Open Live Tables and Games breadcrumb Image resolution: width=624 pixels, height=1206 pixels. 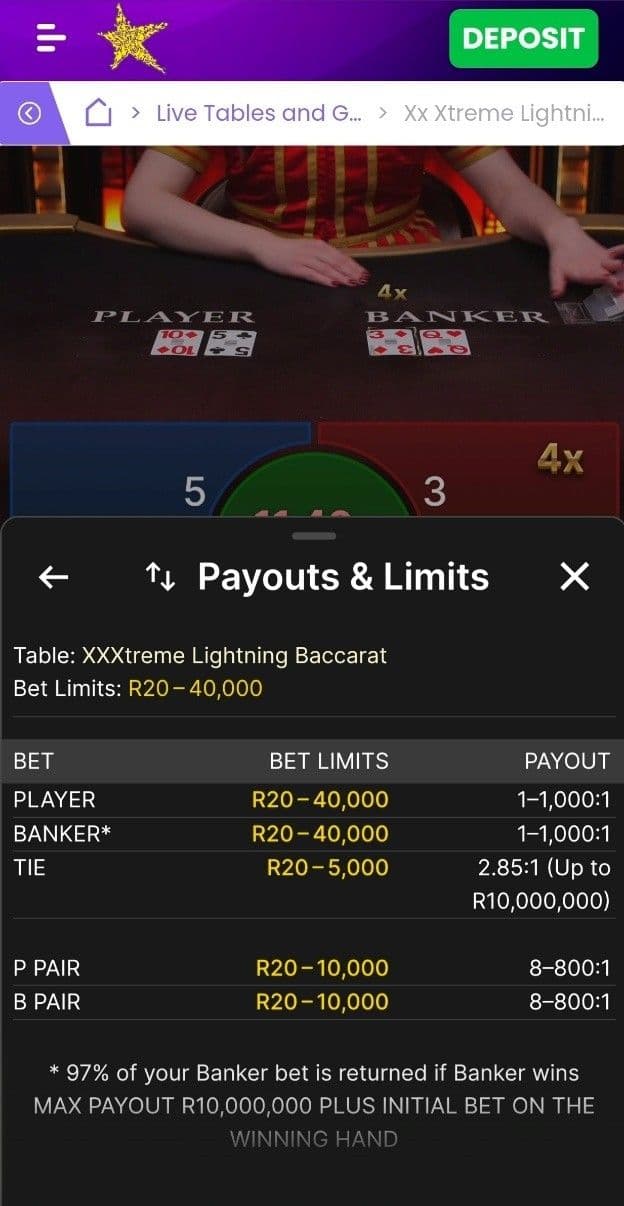point(258,113)
